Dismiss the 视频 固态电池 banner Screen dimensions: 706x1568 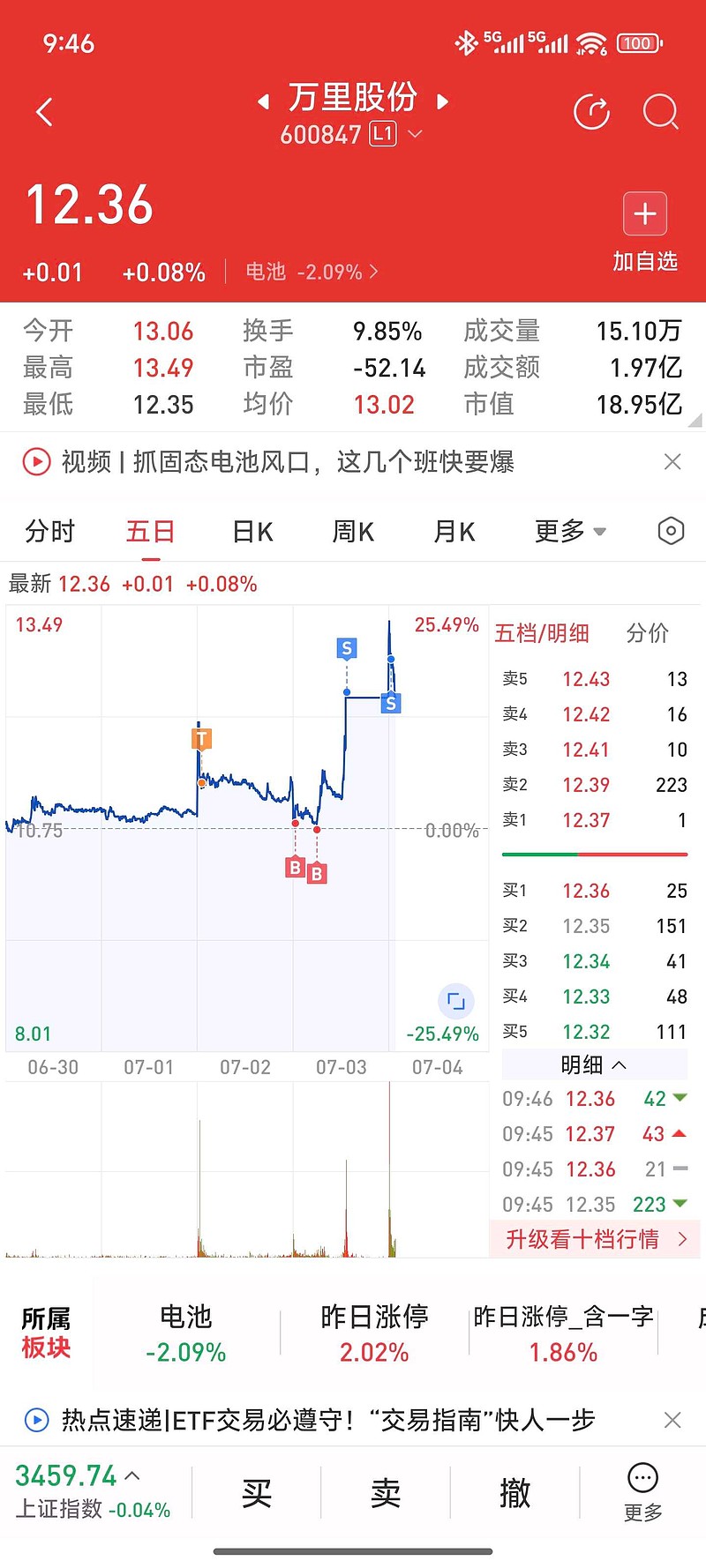pyautogui.click(x=672, y=461)
